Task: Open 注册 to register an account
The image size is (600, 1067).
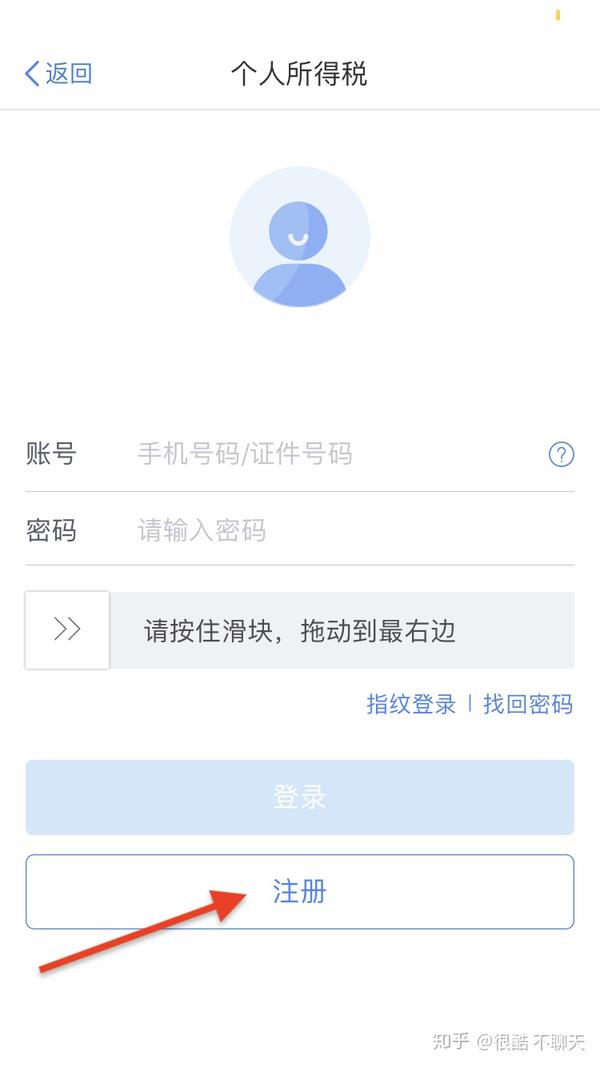Action: [300, 891]
